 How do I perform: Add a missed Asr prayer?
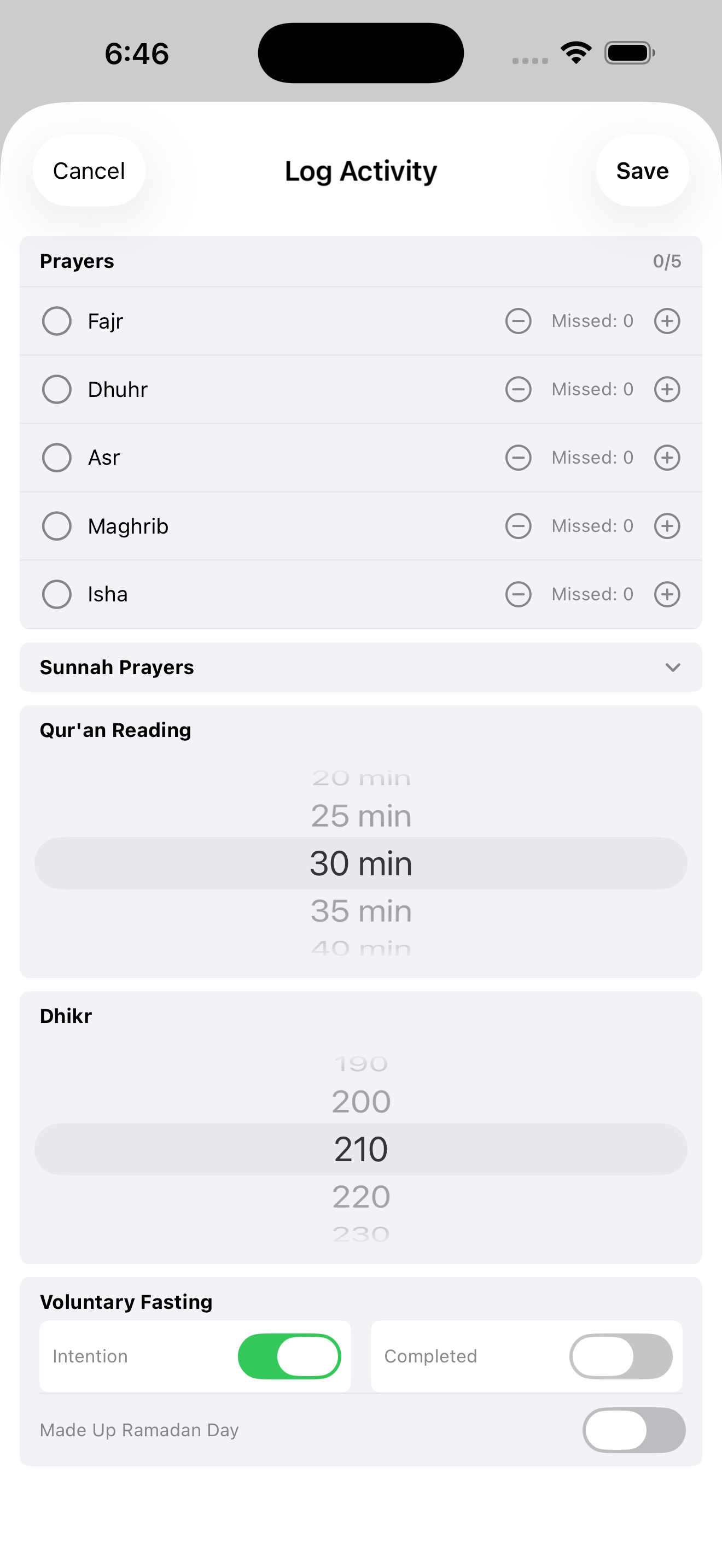[667, 457]
